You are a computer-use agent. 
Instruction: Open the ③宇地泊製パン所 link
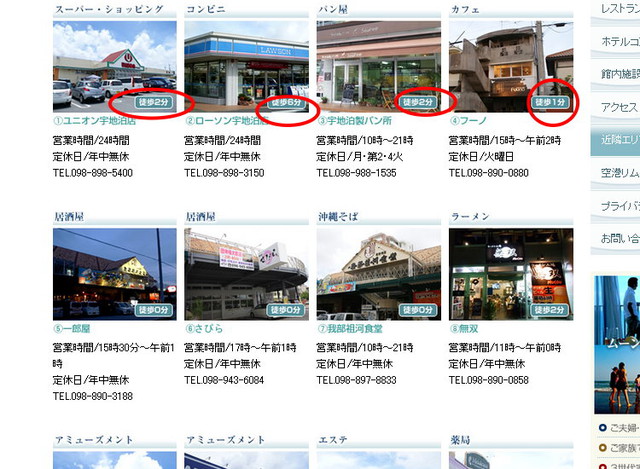click(x=354, y=120)
